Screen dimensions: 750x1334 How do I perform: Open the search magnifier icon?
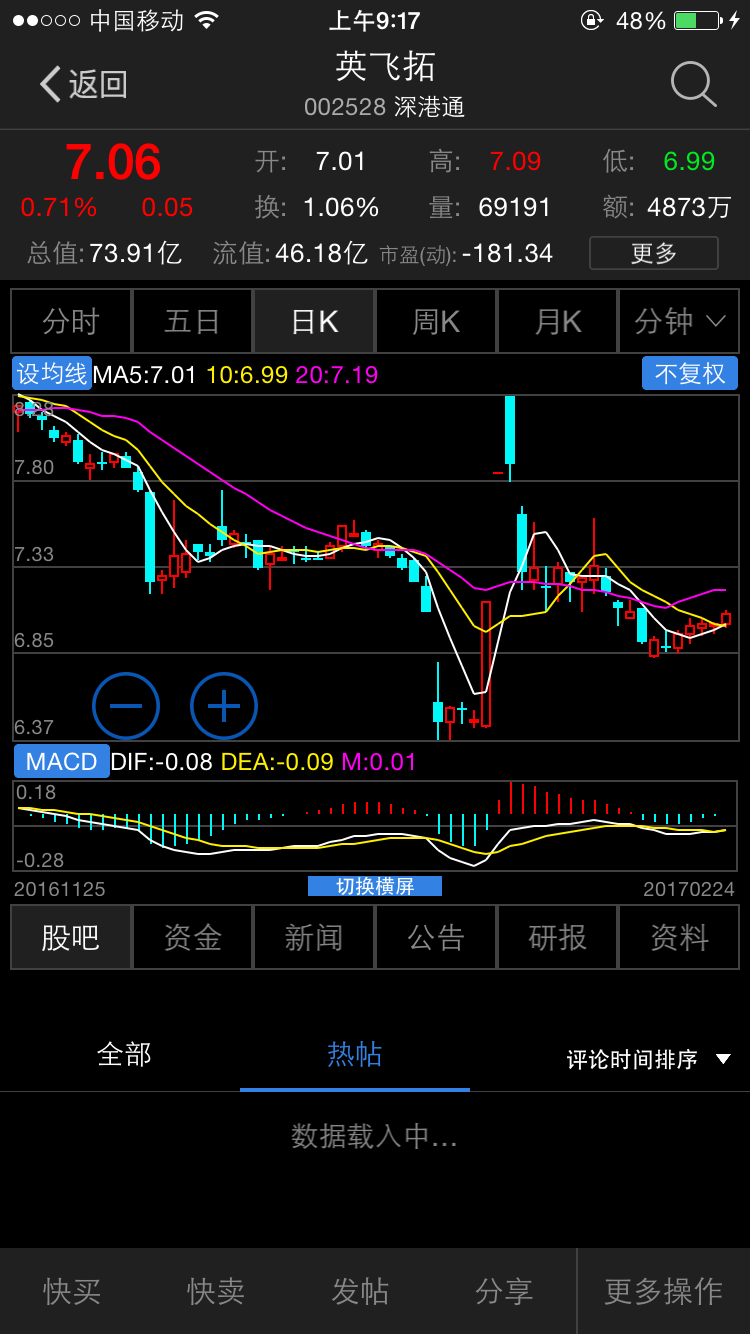[692, 84]
